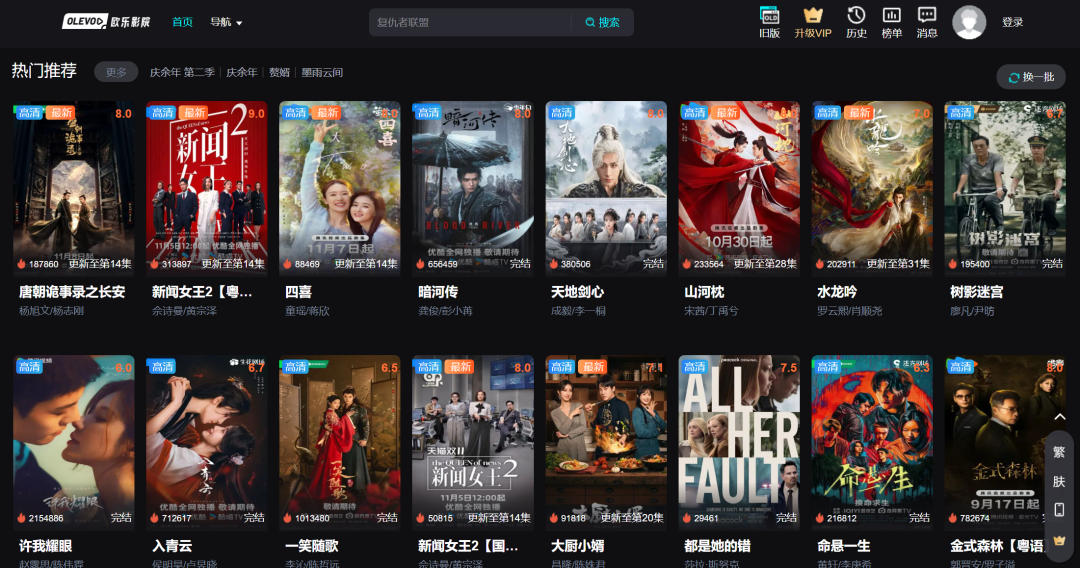Tap the 搜索 button

point(603,22)
